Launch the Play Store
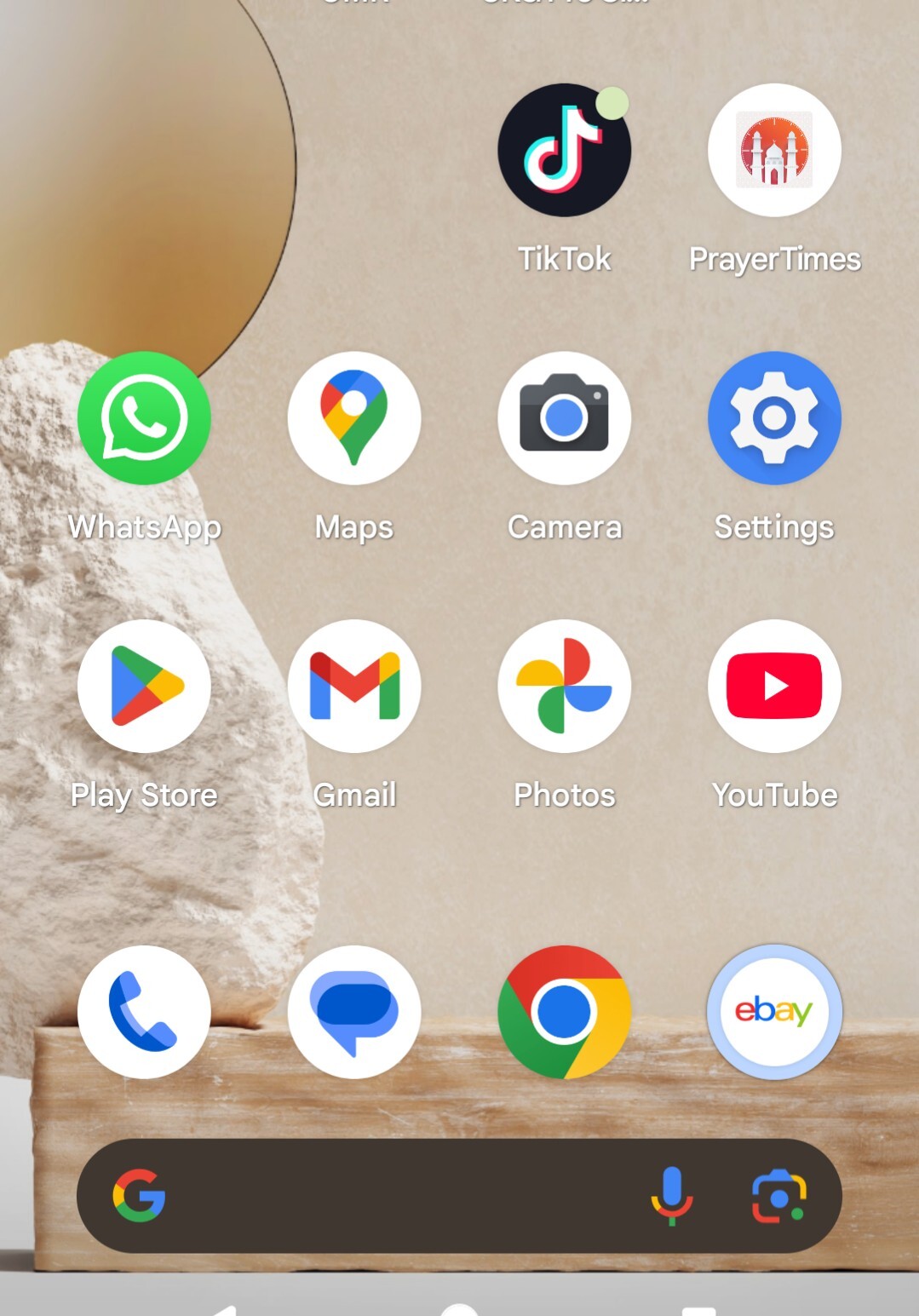 click(144, 686)
